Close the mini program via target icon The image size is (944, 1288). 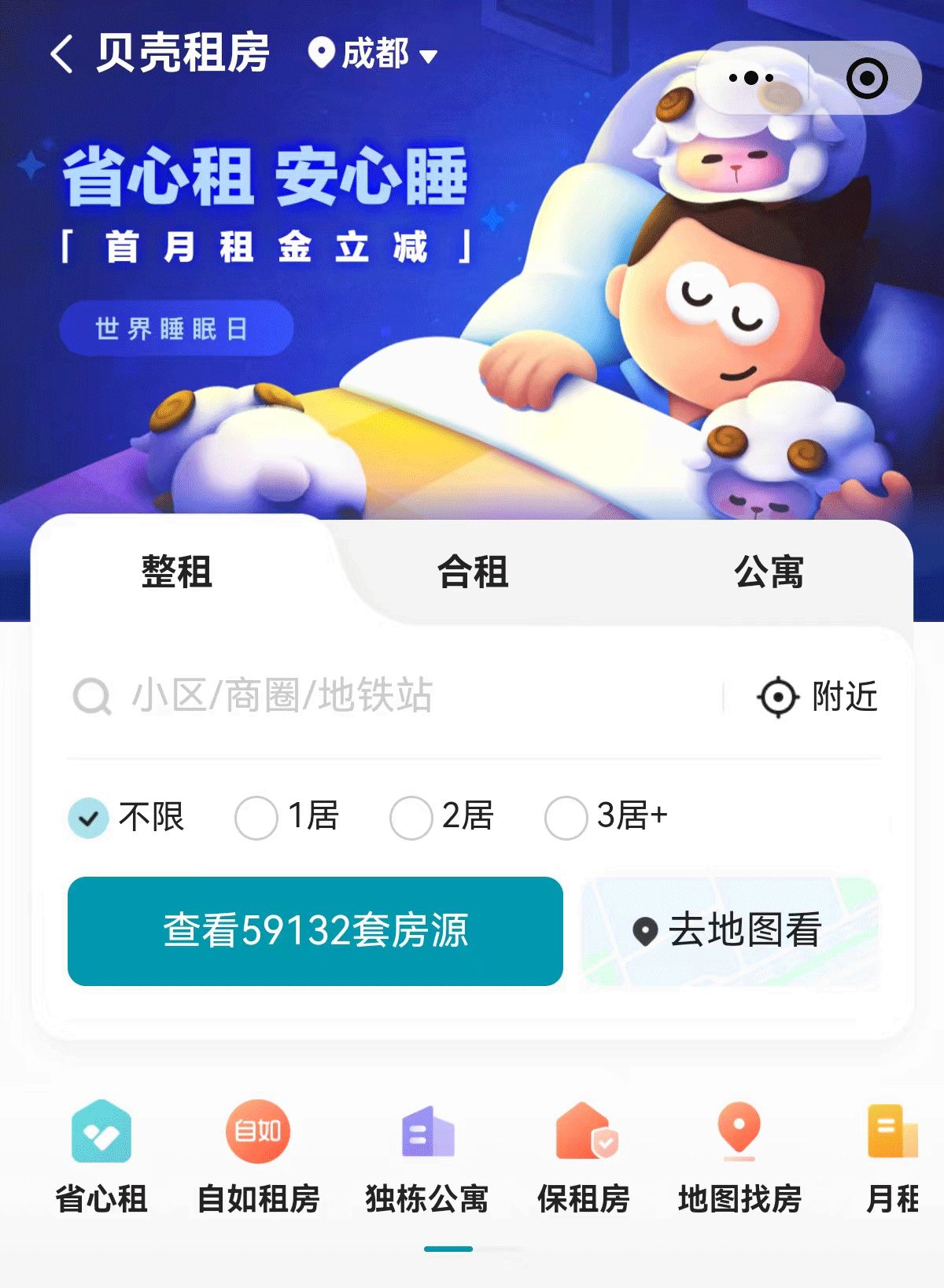click(867, 78)
